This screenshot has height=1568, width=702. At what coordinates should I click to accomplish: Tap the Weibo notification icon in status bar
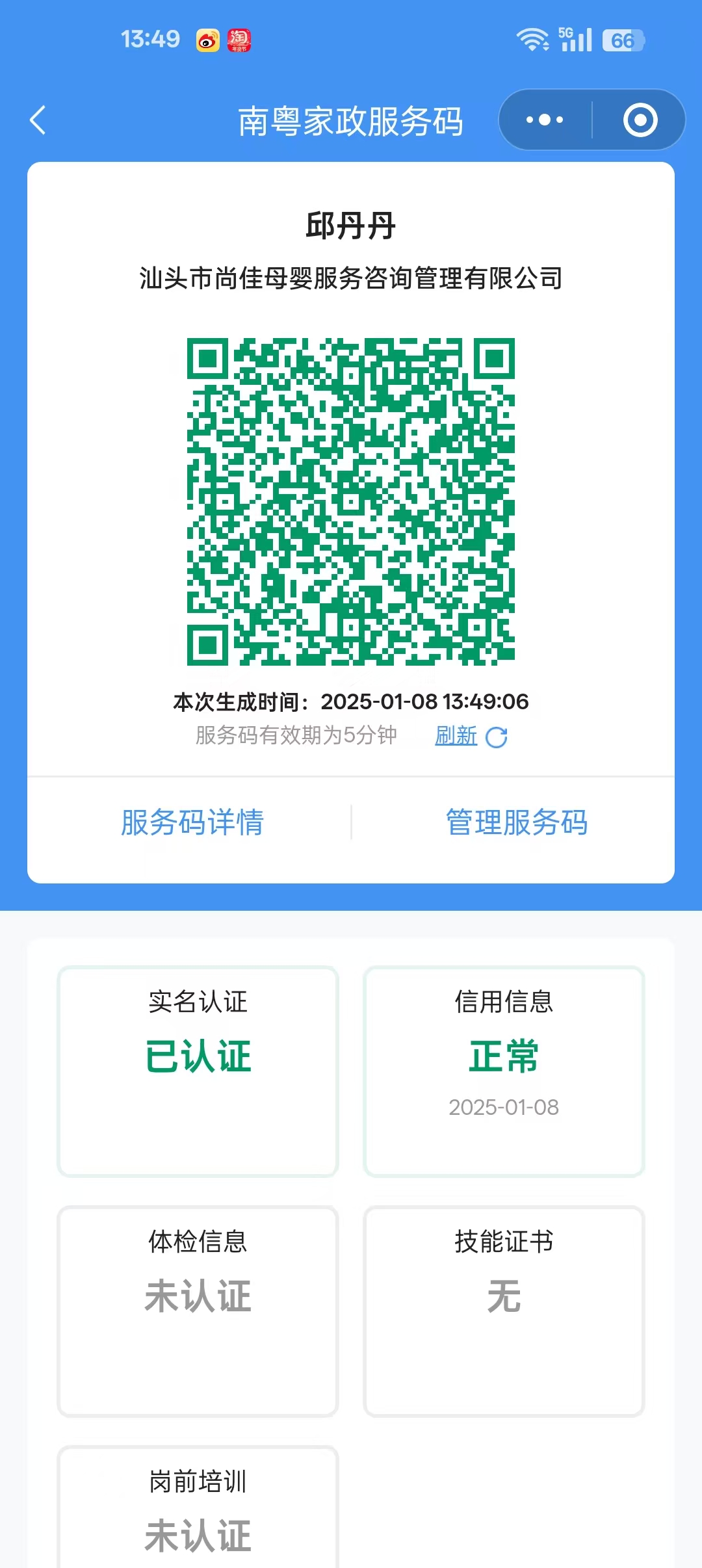click(x=207, y=39)
